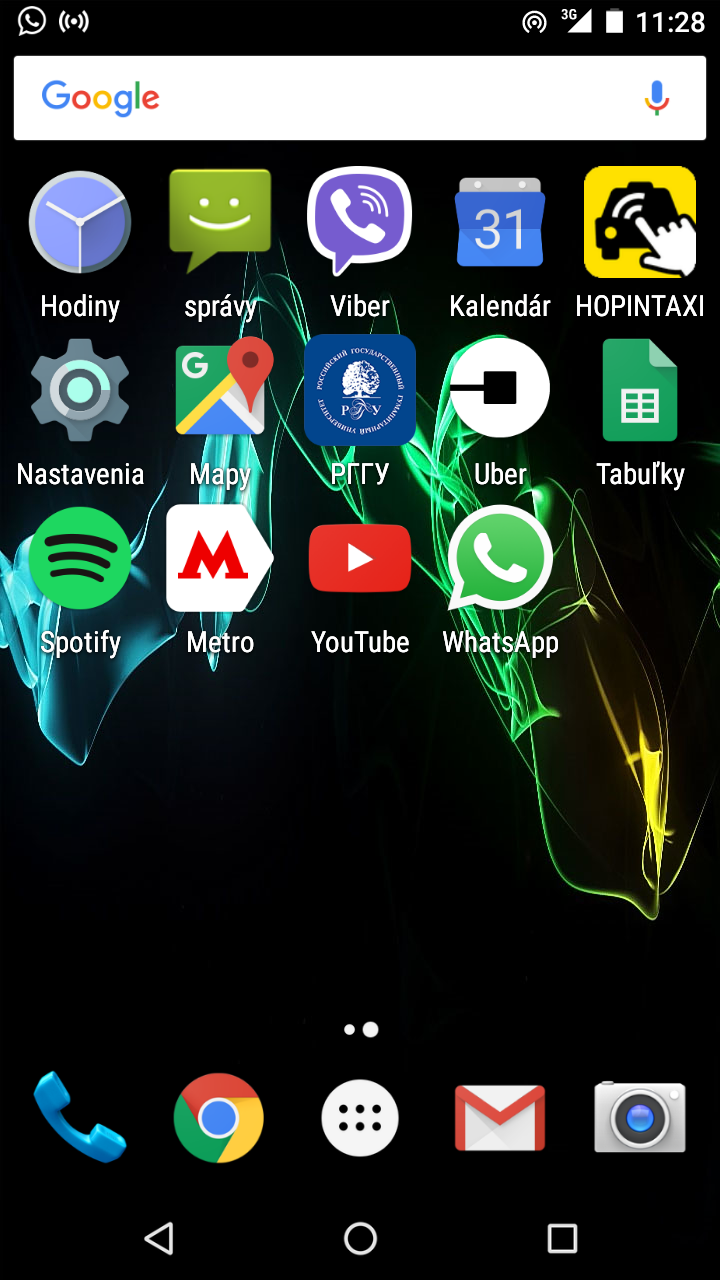Screen dimensions: 720x1280
Task: Open the phone dialer in the dock
Action: pos(80,1118)
